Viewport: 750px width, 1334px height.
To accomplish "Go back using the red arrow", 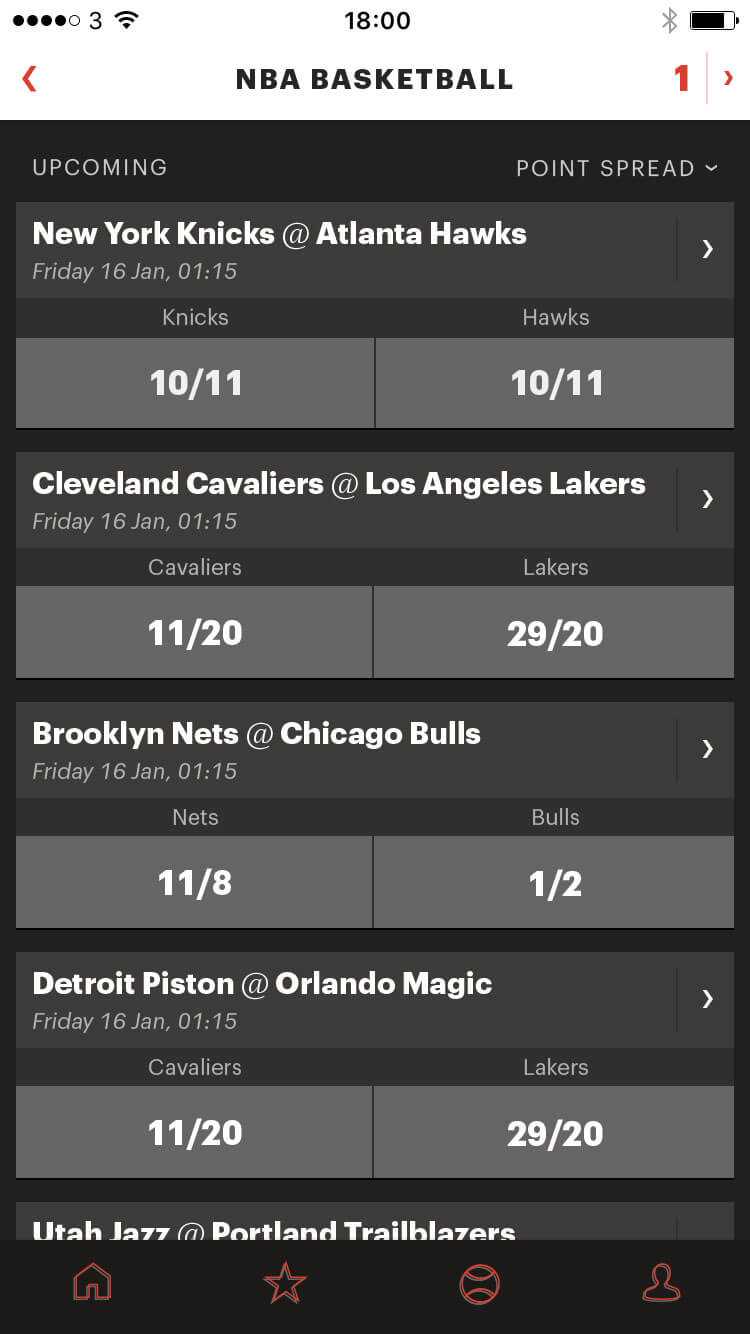I will (x=30, y=78).
